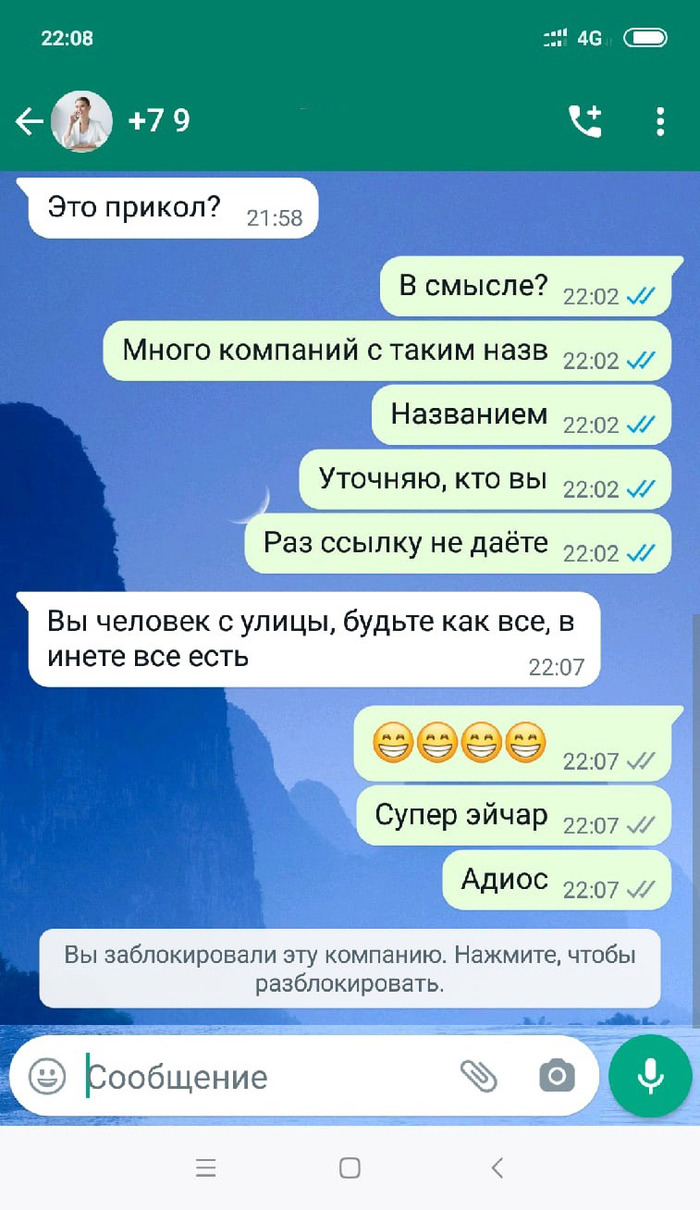Open the camera from the message bar

[557, 1076]
